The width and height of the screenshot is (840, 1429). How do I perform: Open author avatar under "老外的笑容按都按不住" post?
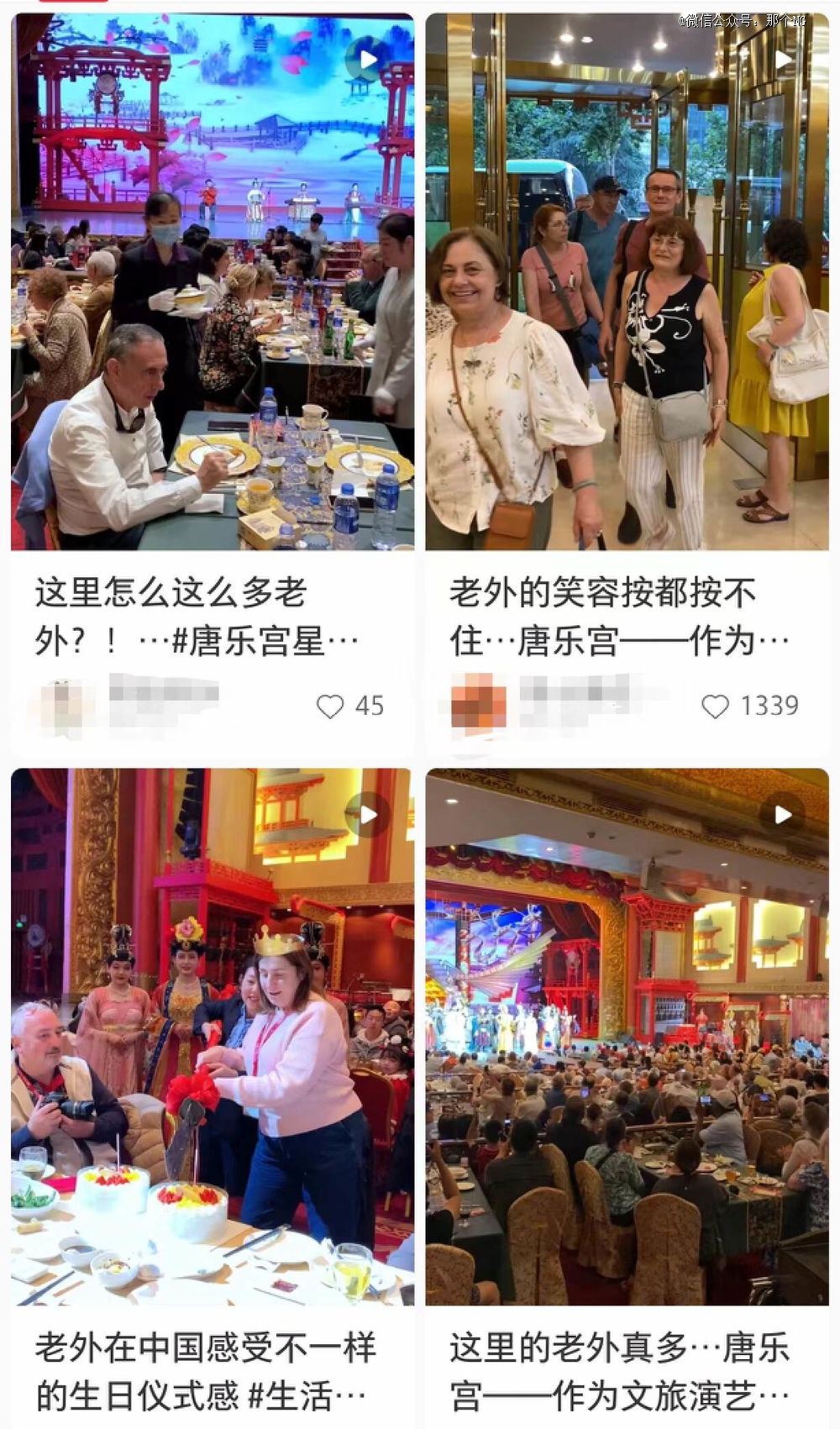(479, 702)
